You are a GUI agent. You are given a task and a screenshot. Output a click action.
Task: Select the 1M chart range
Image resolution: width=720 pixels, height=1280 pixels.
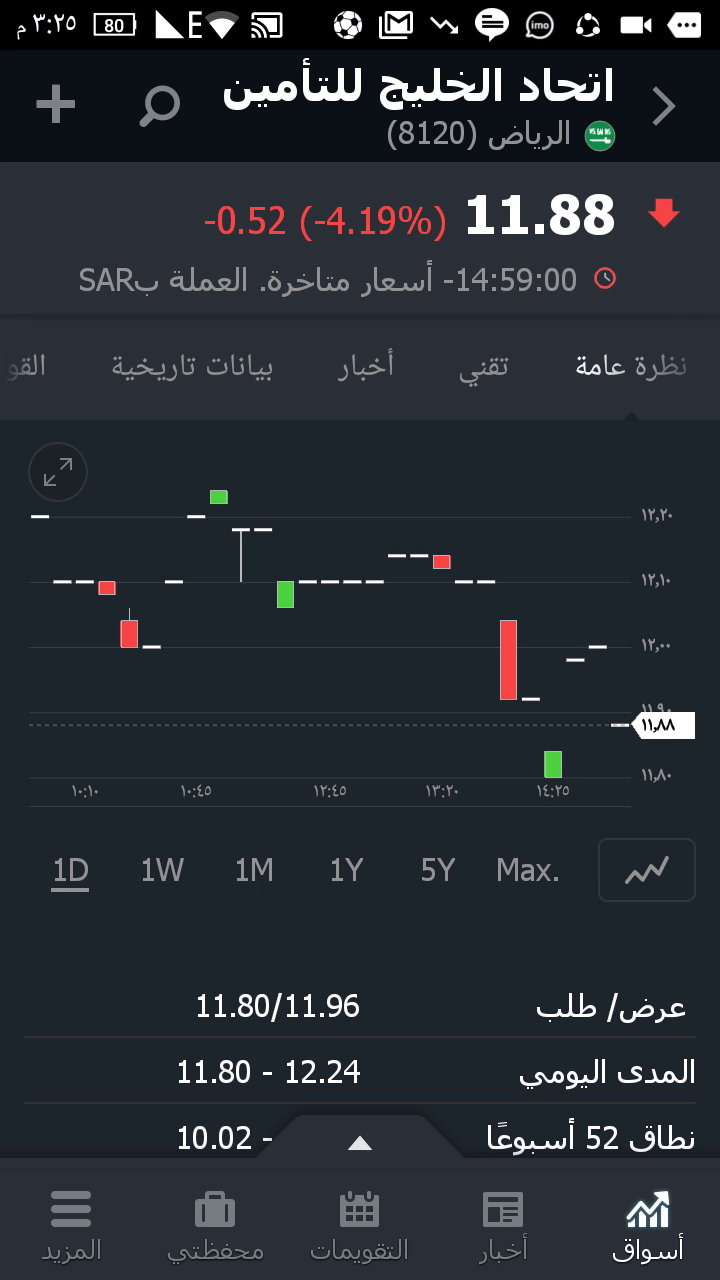pos(254,871)
